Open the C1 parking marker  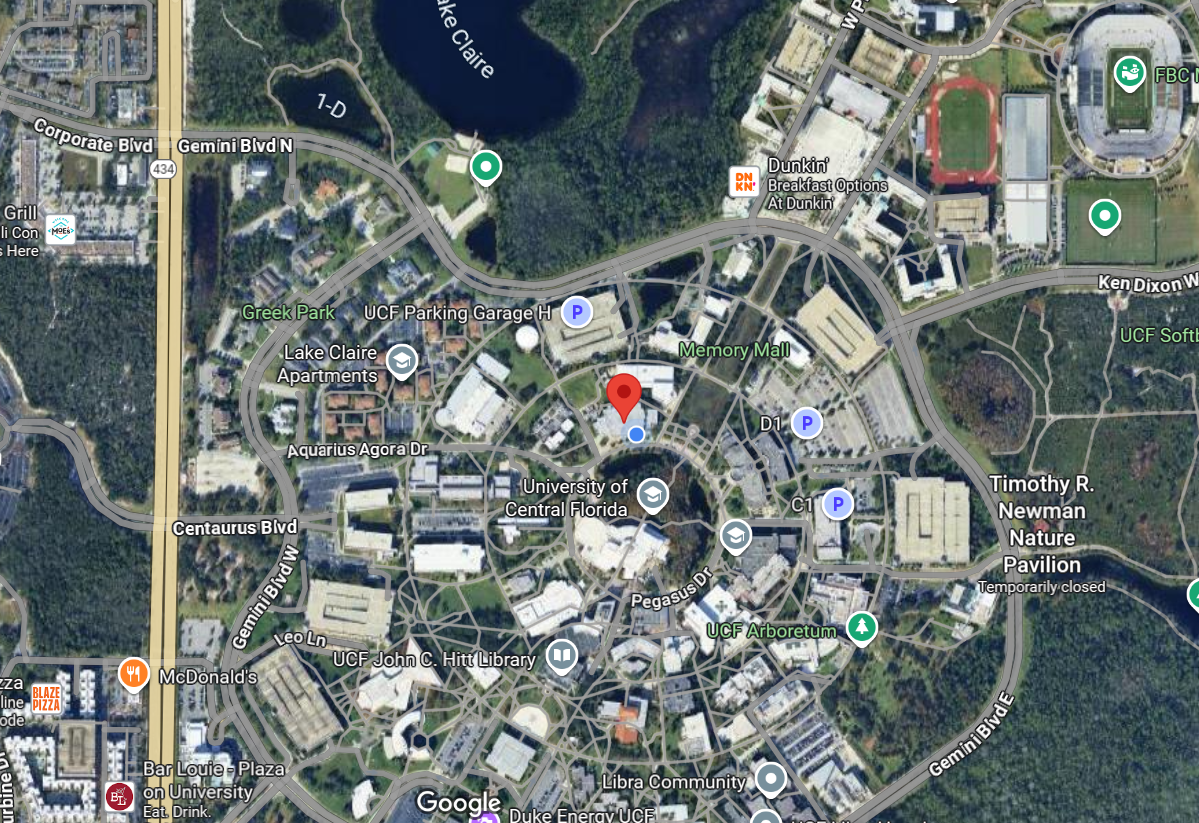coord(837,504)
